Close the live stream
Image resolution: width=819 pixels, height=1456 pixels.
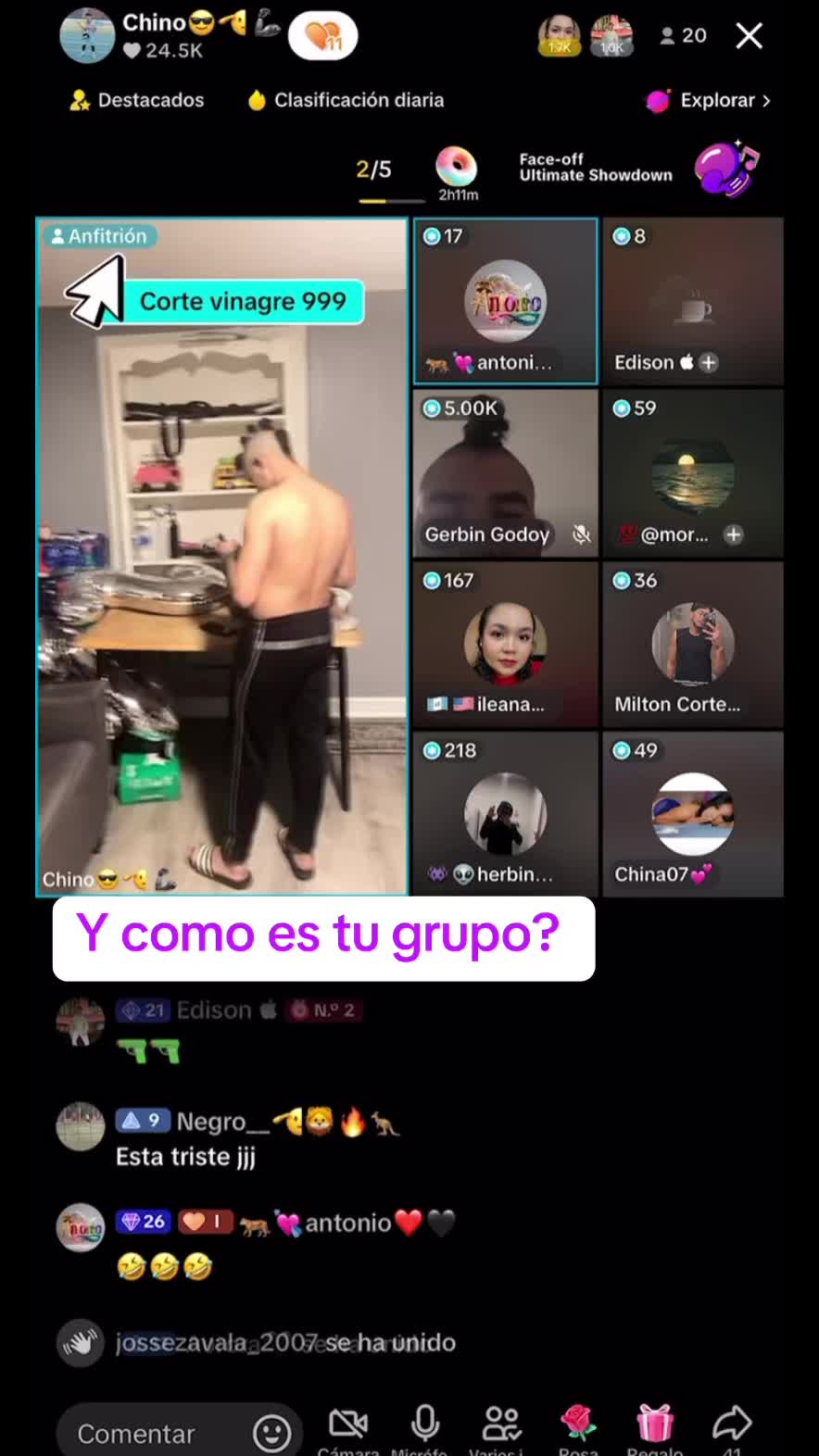click(749, 36)
